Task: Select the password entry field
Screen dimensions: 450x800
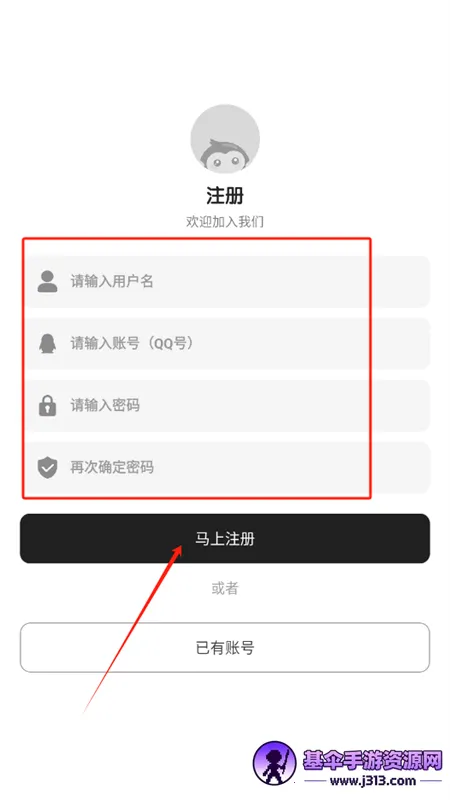Action: point(227,406)
